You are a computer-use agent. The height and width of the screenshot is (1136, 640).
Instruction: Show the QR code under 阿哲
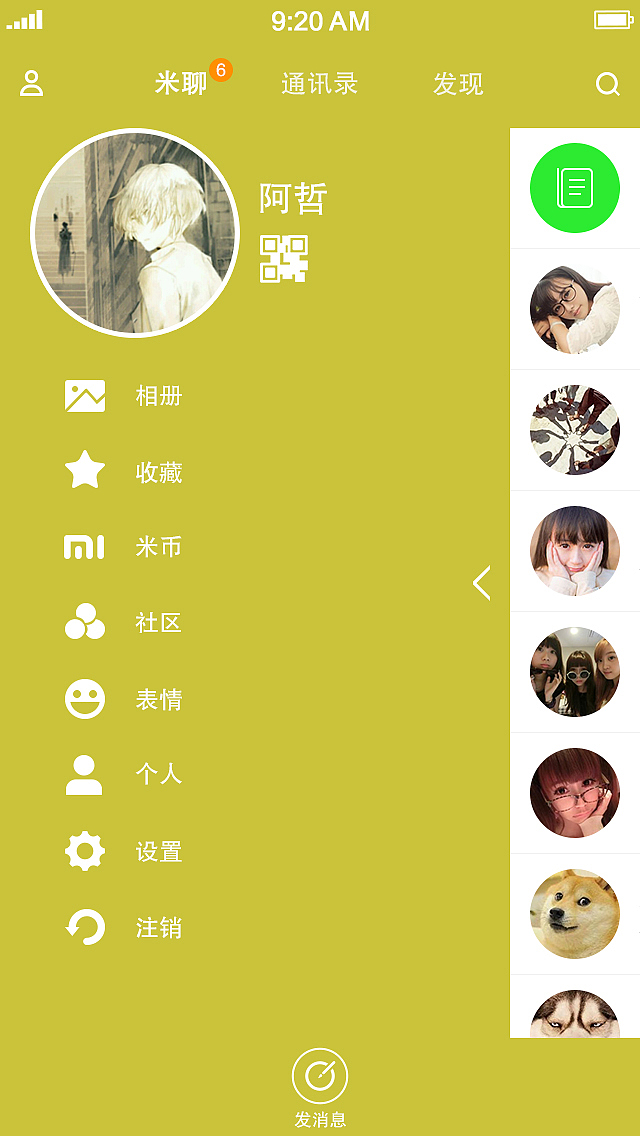284,259
